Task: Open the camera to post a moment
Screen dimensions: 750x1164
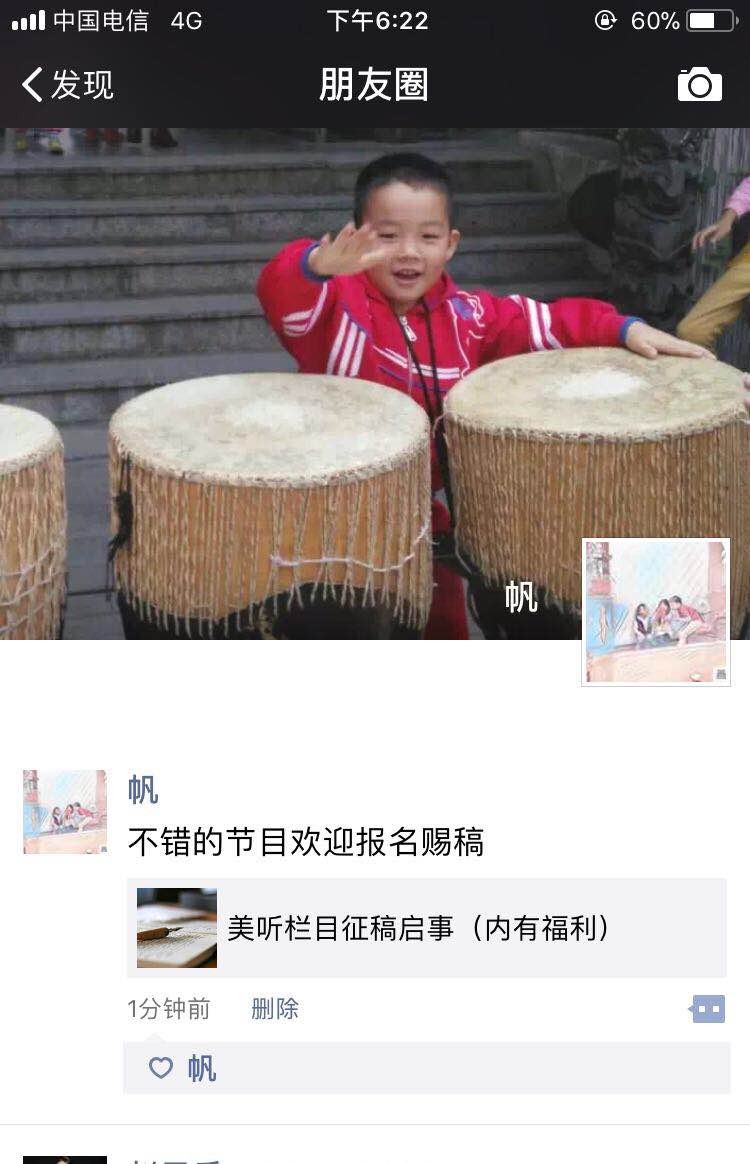Action: coord(699,85)
